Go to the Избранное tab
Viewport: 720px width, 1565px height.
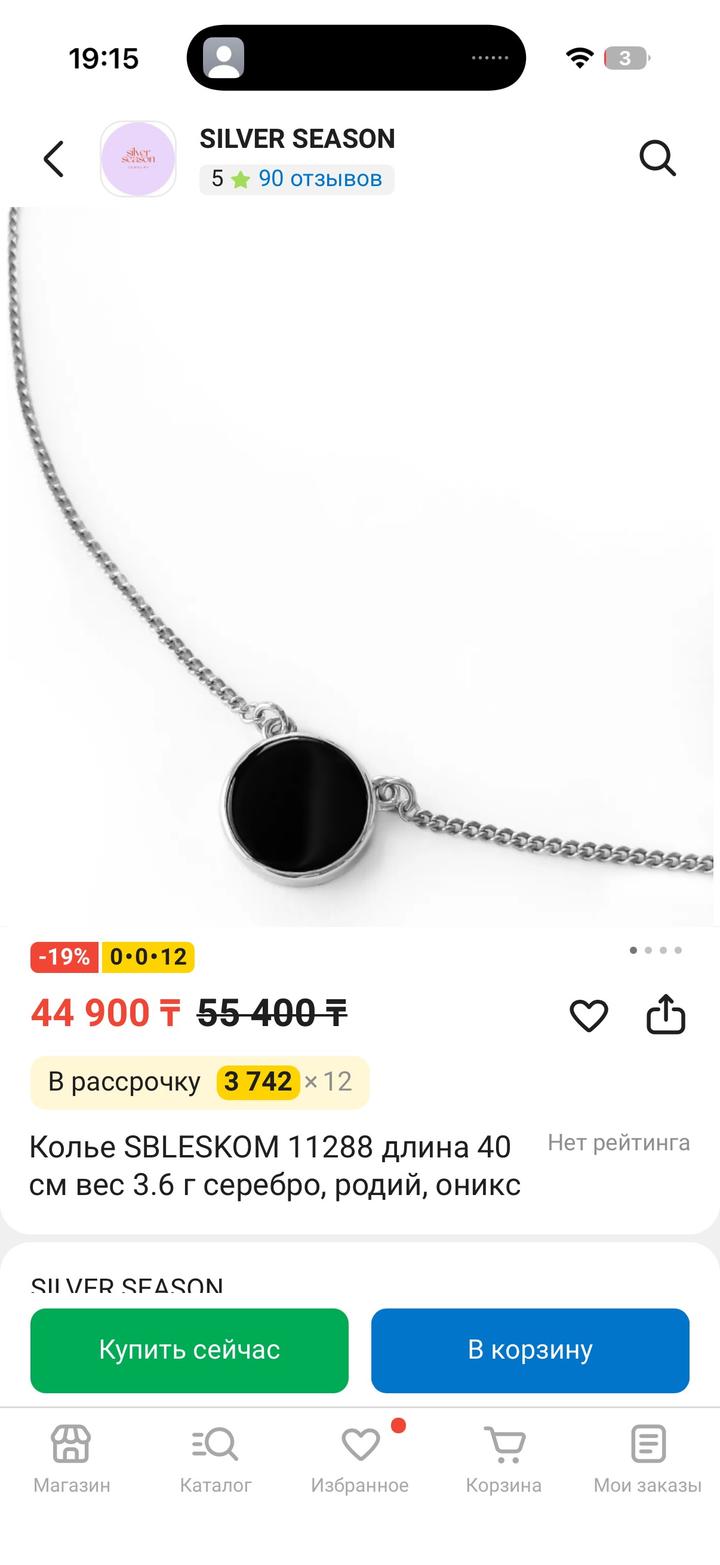click(x=360, y=1459)
